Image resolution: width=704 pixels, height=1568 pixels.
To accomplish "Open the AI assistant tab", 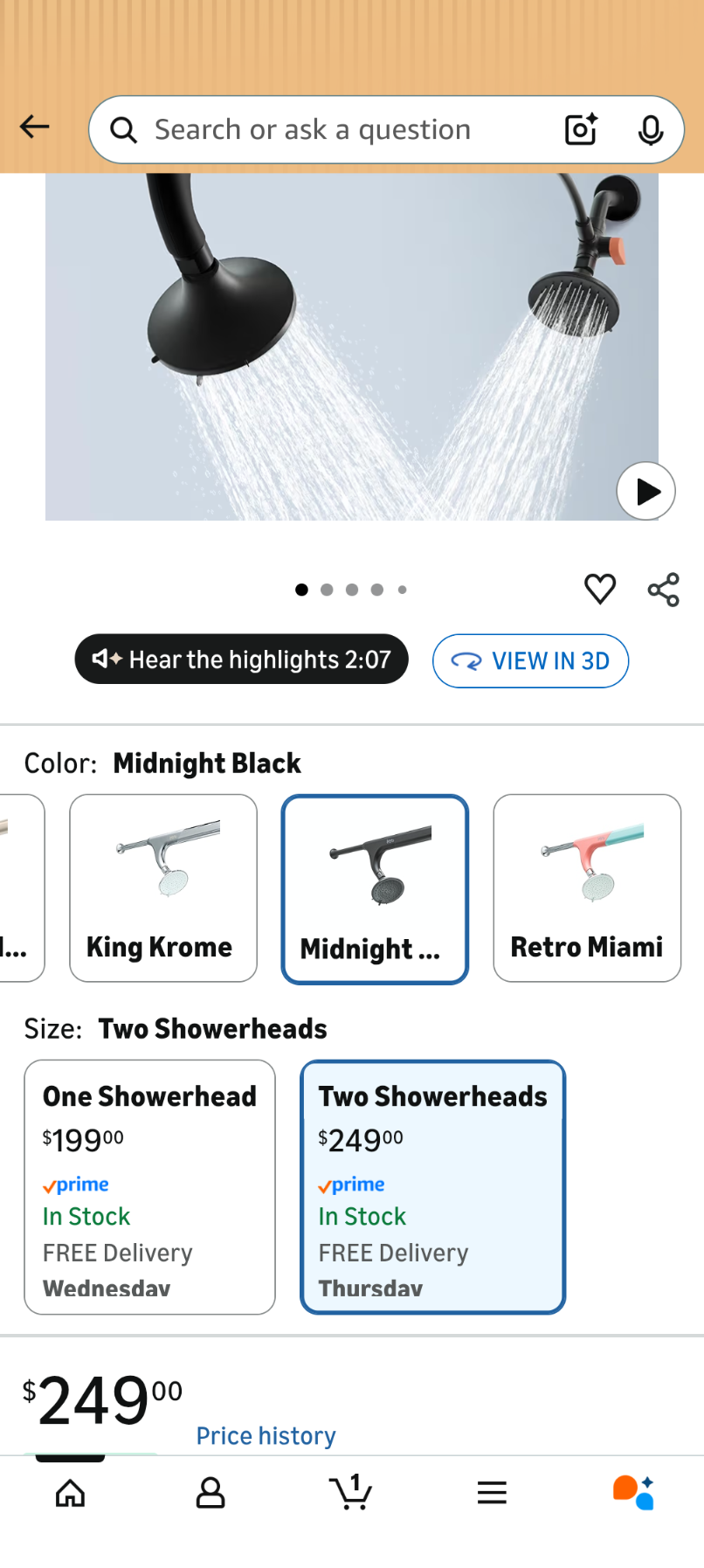I will coord(633,1493).
